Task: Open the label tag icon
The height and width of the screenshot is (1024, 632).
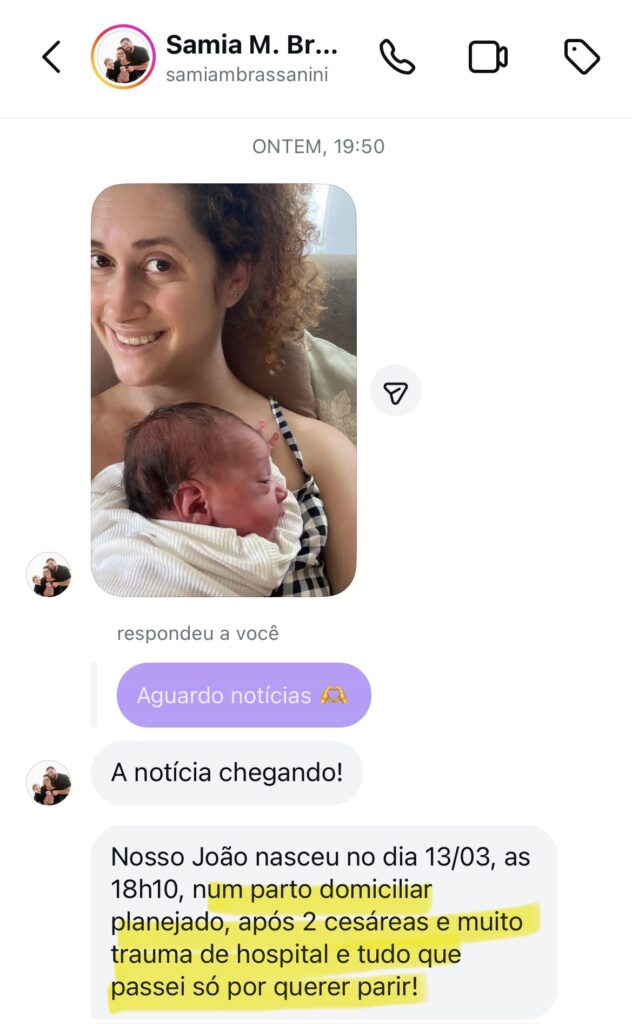Action: (x=581, y=57)
